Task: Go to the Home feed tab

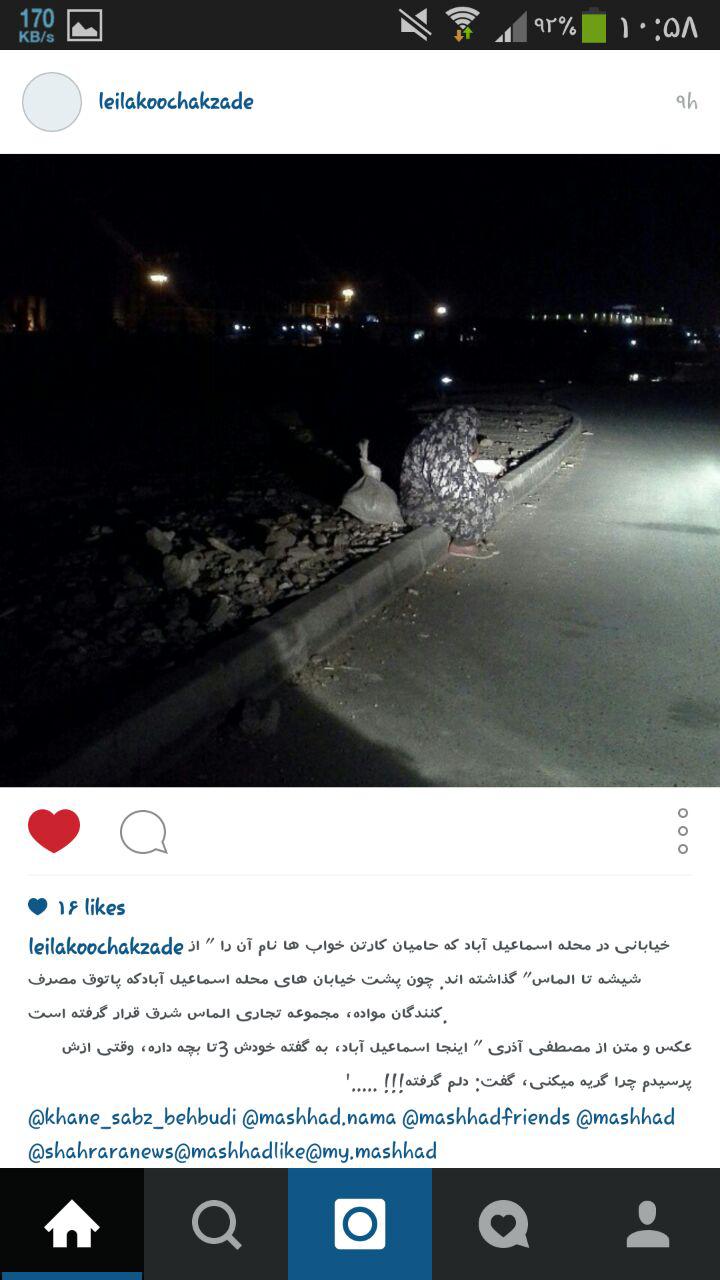Action: (72, 1224)
